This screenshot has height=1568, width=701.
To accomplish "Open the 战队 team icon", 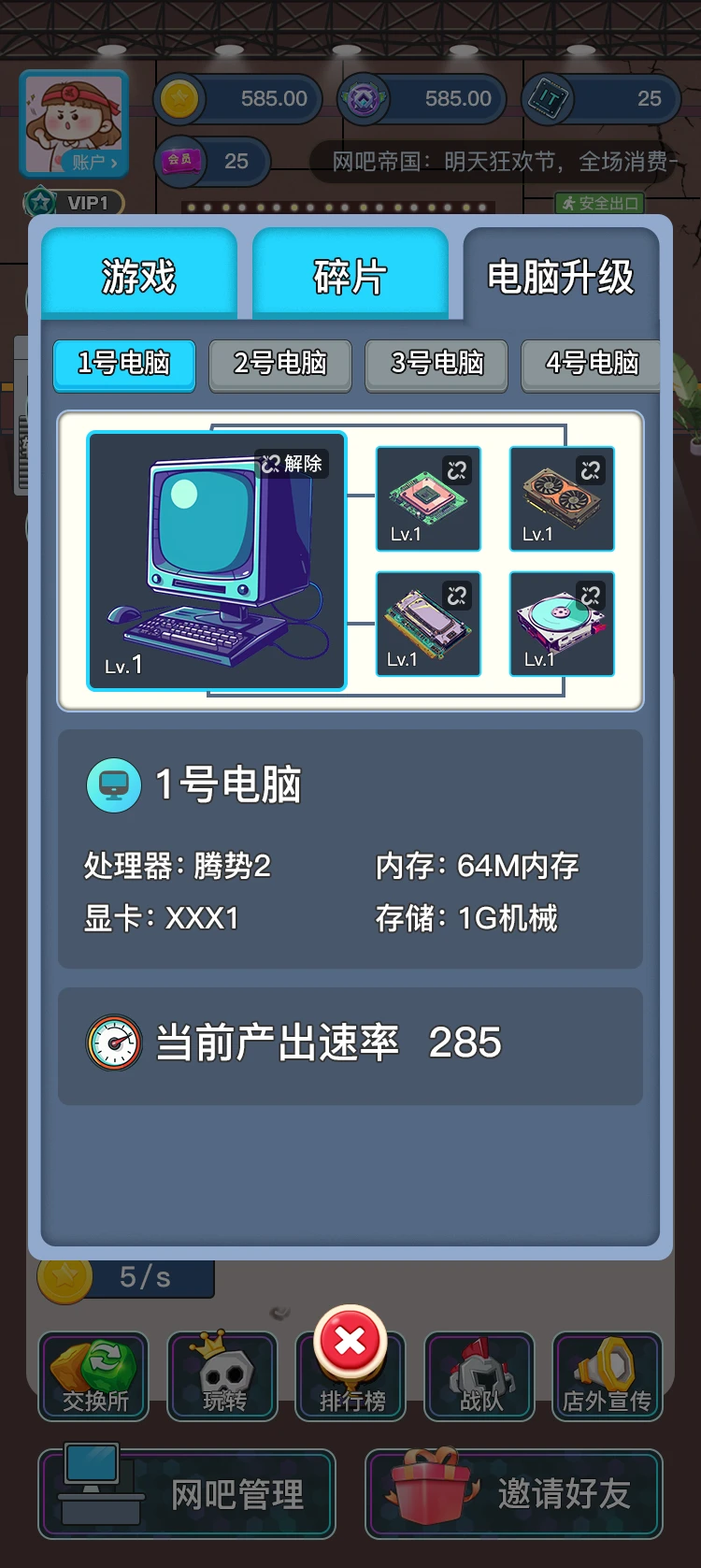I will (479, 1376).
